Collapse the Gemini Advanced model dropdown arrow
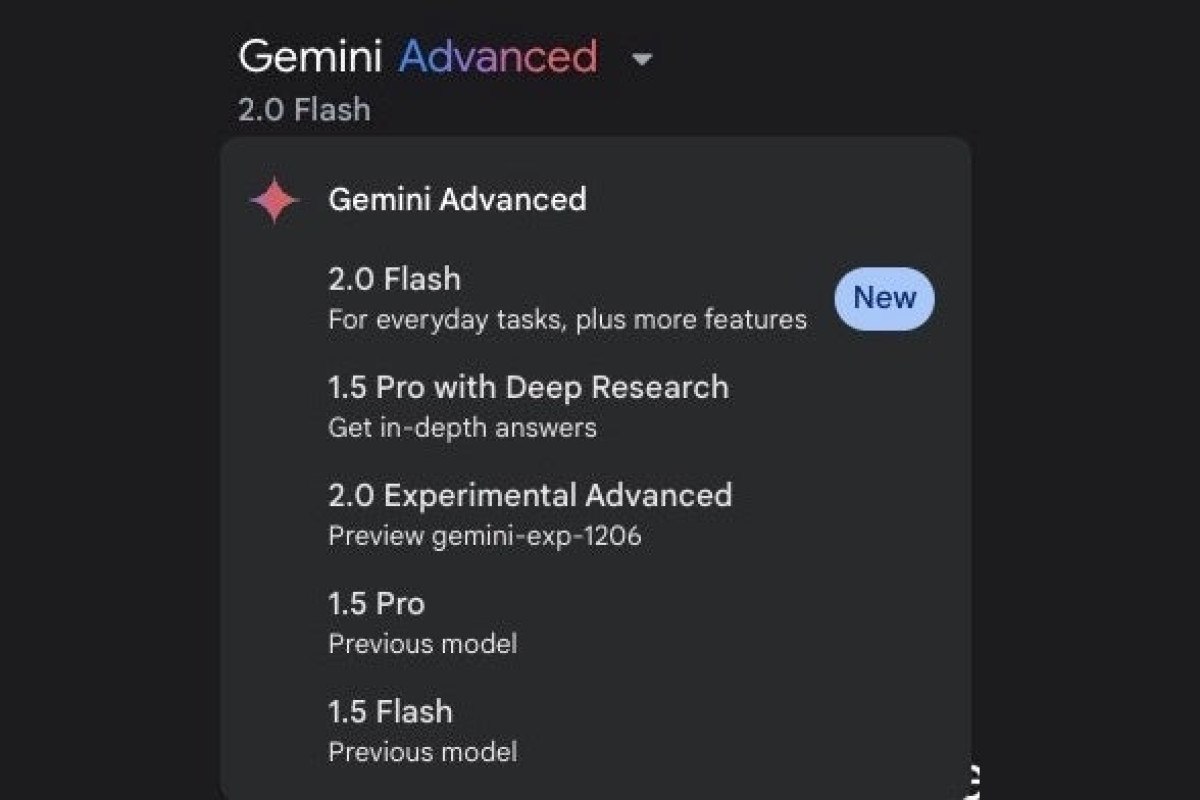The image size is (1200, 800). pyautogui.click(x=642, y=59)
